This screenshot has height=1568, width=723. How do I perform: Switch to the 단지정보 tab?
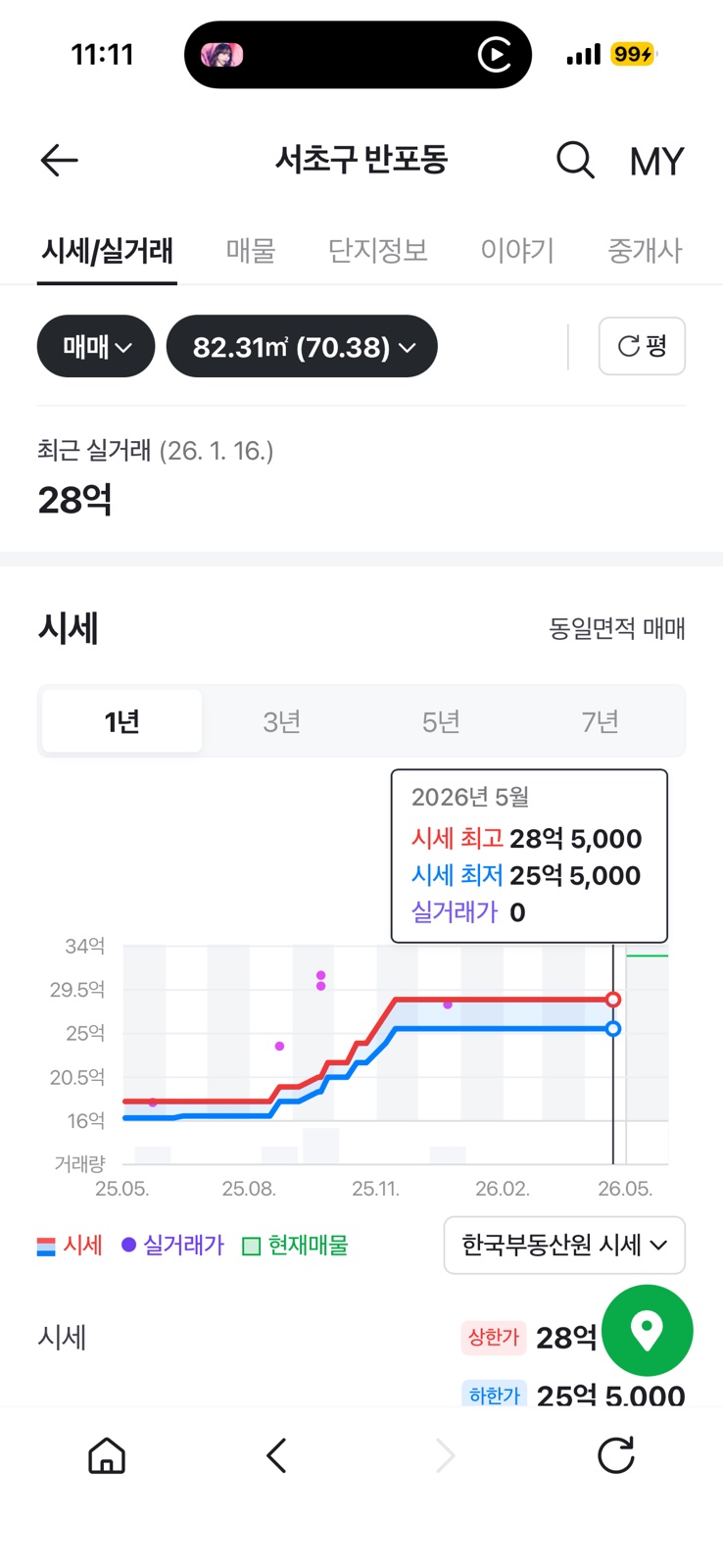click(x=377, y=251)
